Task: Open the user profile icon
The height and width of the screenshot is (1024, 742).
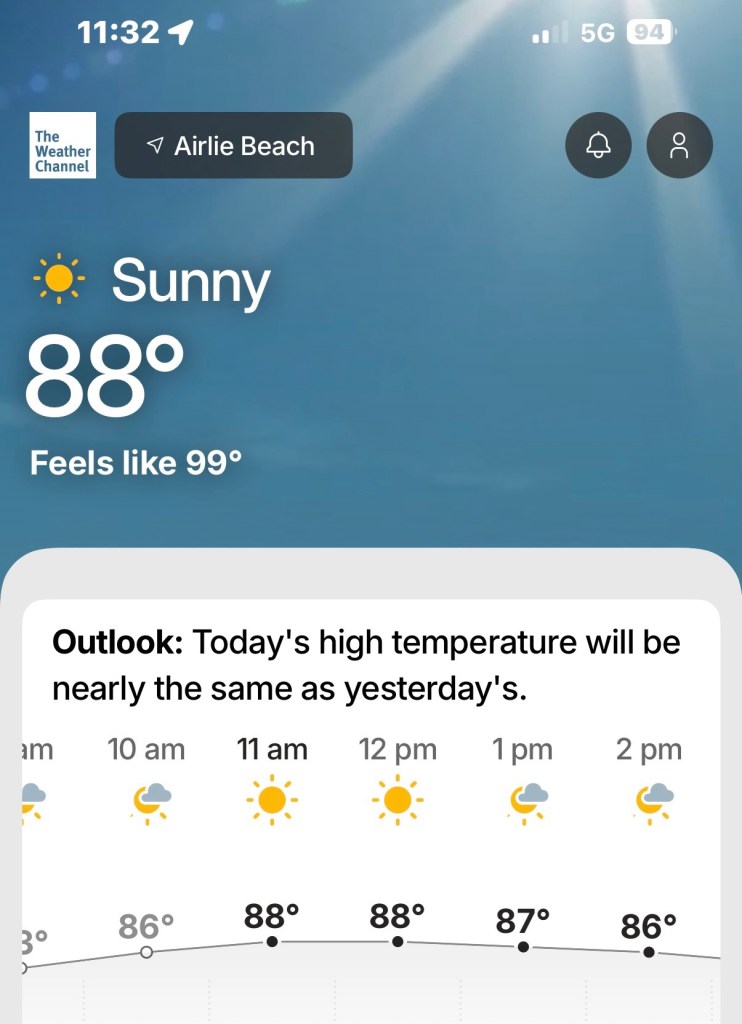Action: tap(680, 146)
